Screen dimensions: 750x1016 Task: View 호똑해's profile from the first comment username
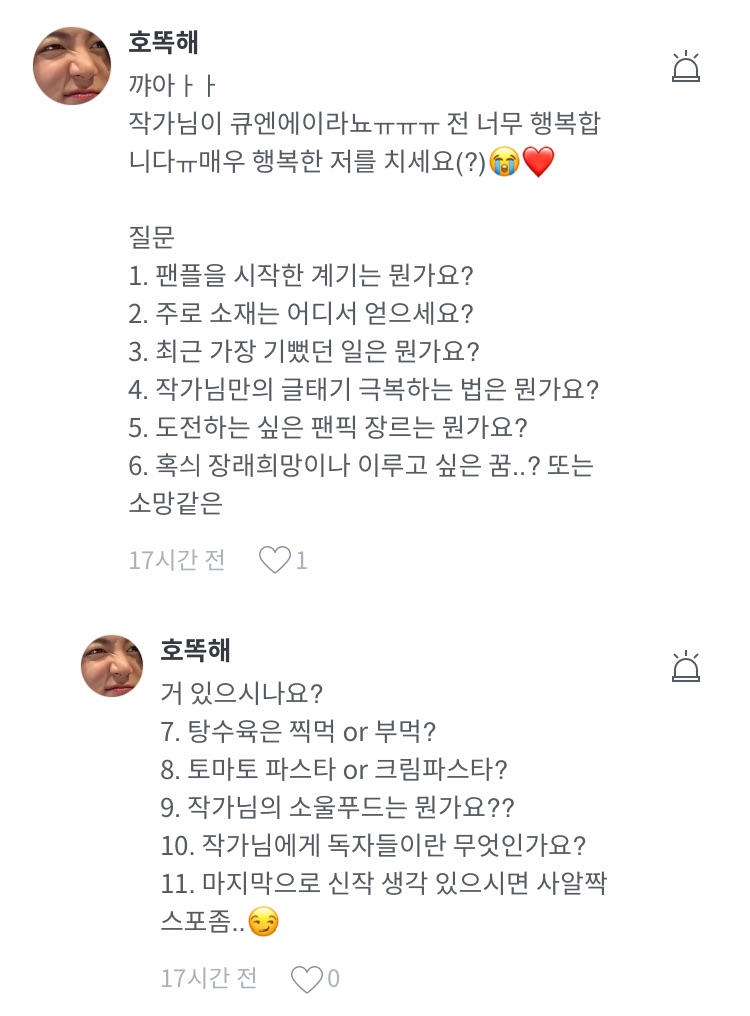tap(164, 42)
